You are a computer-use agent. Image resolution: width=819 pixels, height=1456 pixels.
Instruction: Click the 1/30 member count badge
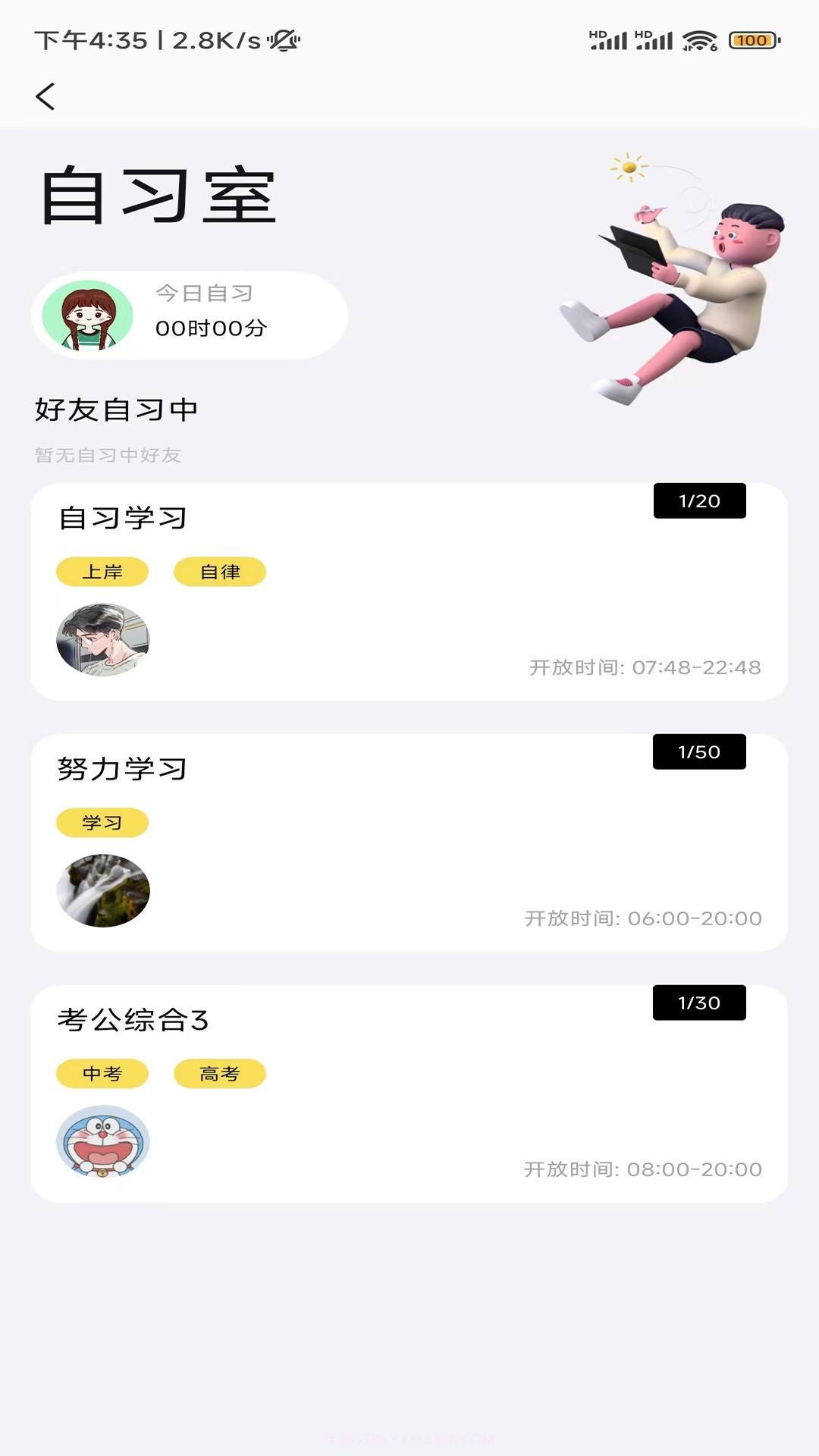(699, 1002)
